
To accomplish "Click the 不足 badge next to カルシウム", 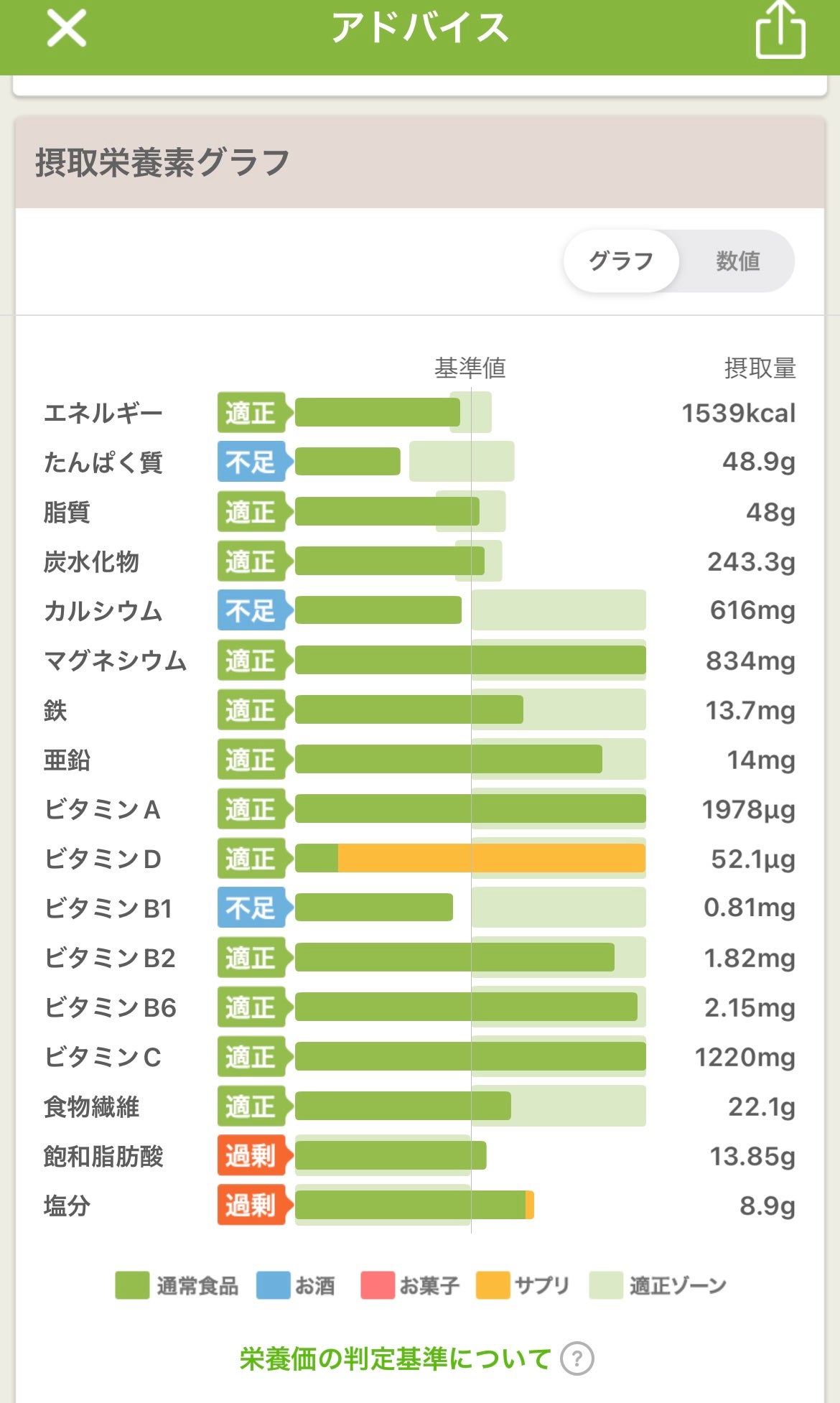I will point(252,611).
